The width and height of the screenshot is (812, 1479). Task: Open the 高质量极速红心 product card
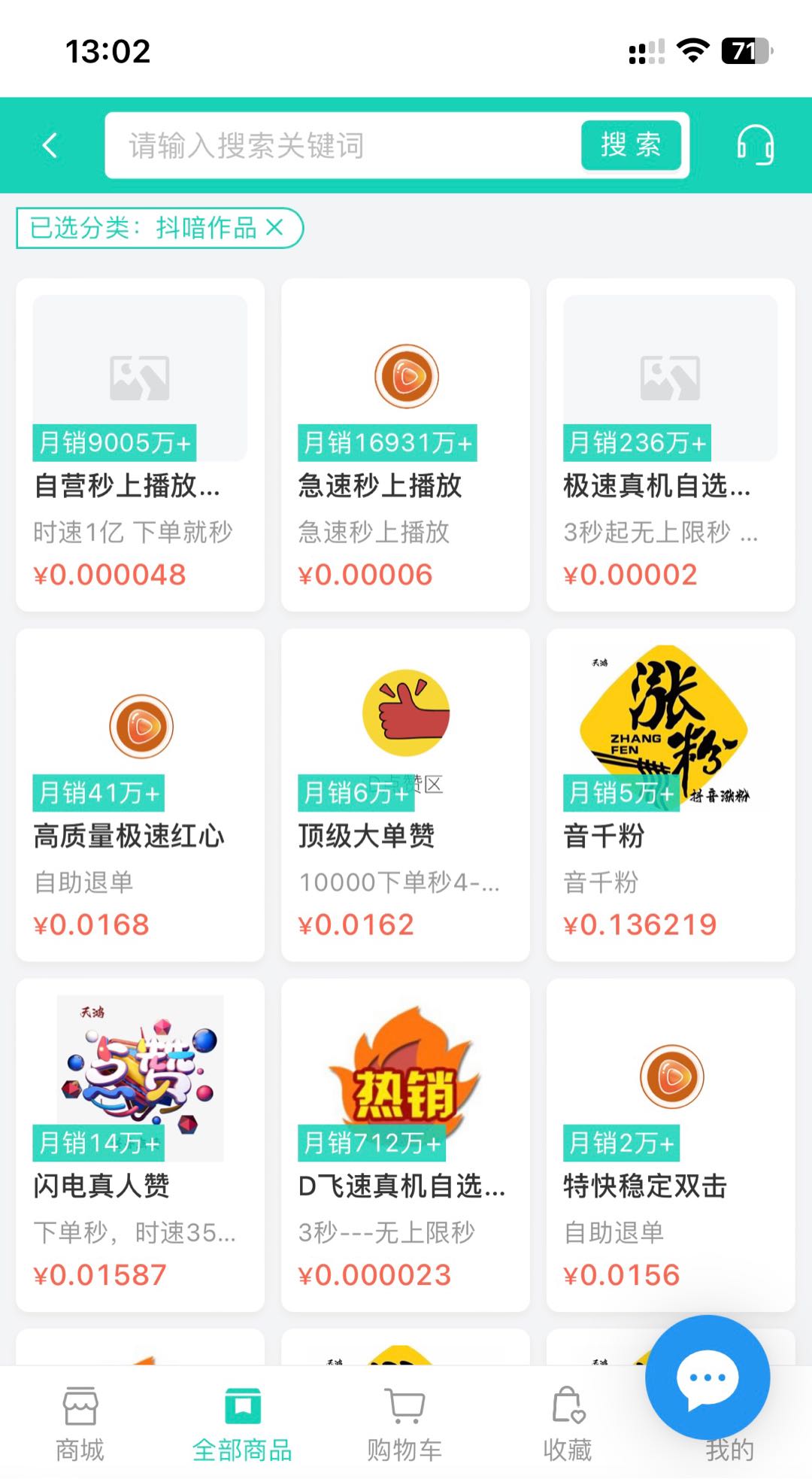pyautogui.click(x=140, y=794)
